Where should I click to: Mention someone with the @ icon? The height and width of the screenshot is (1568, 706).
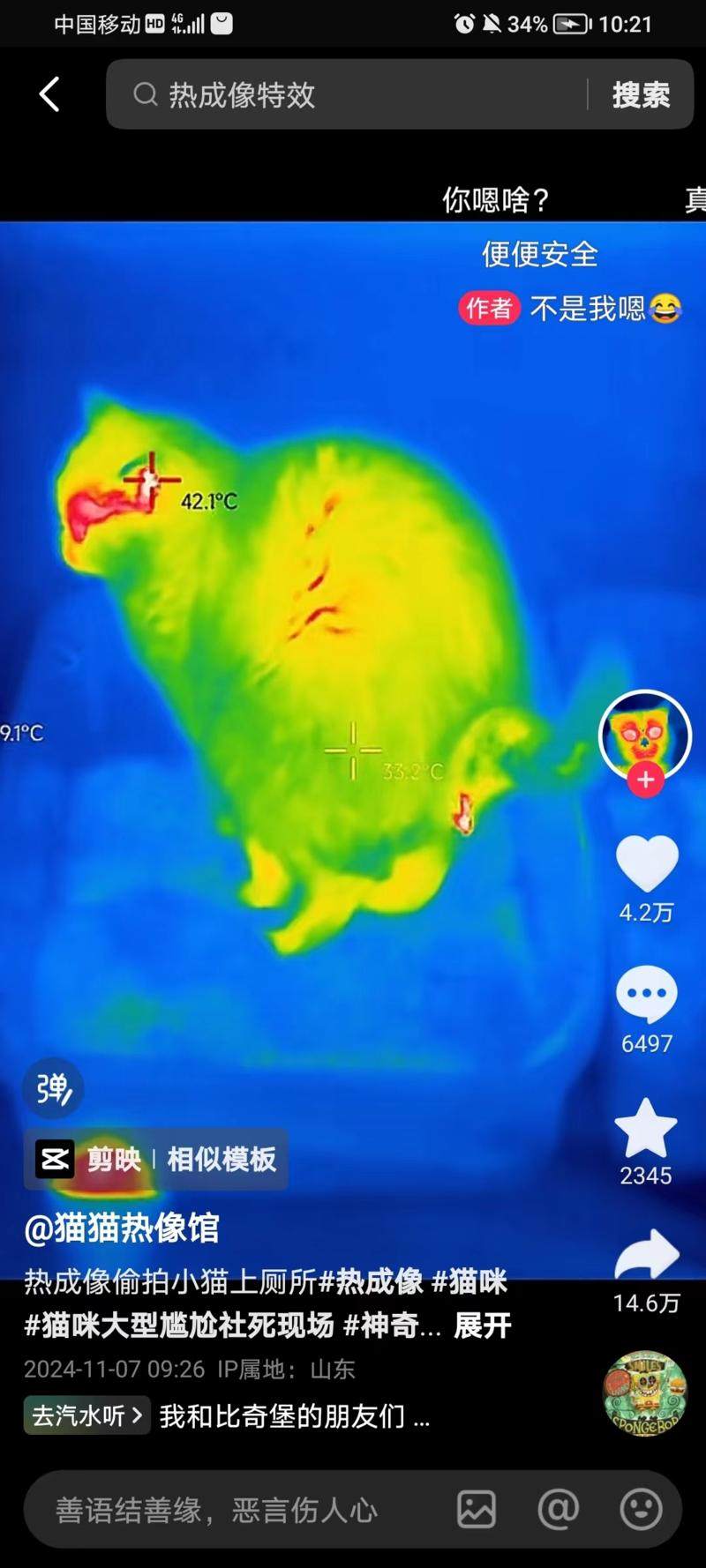pyautogui.click(x=559, y=1510)
